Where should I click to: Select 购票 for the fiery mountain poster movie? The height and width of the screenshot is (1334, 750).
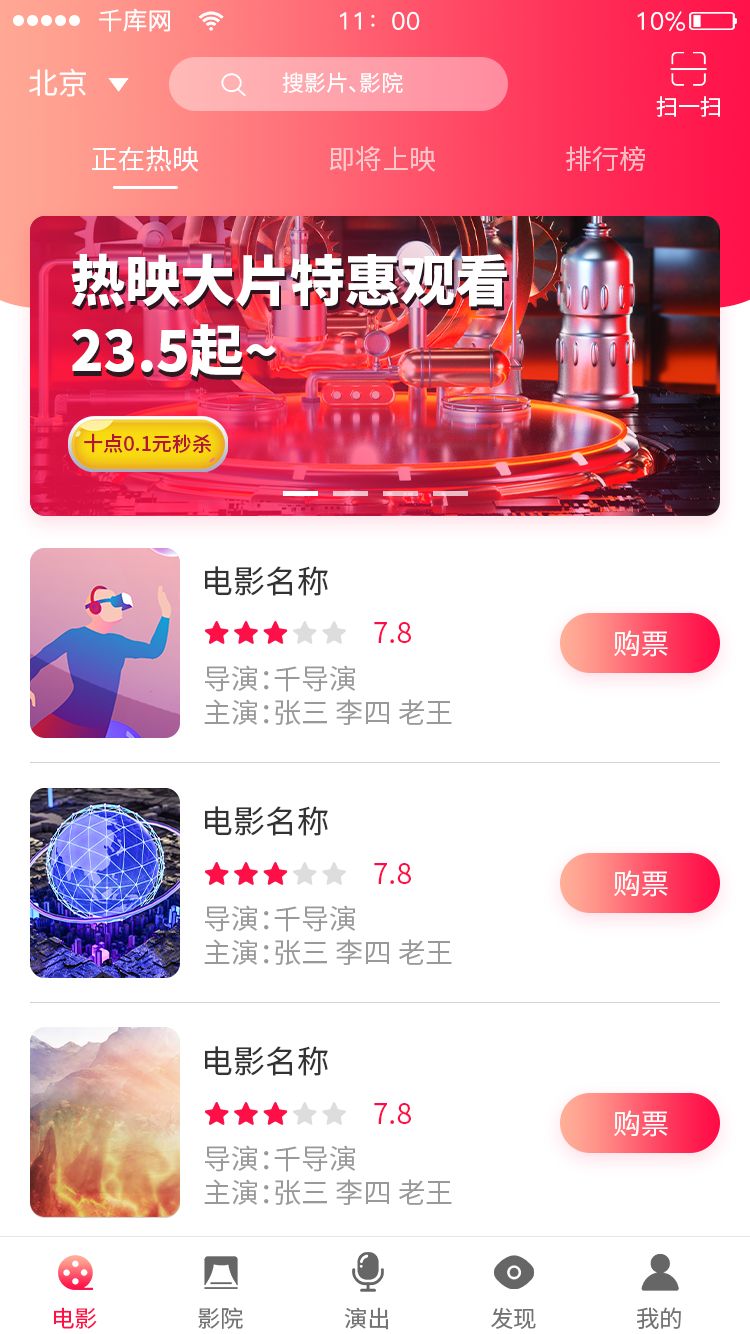[x=639, y=1123]
